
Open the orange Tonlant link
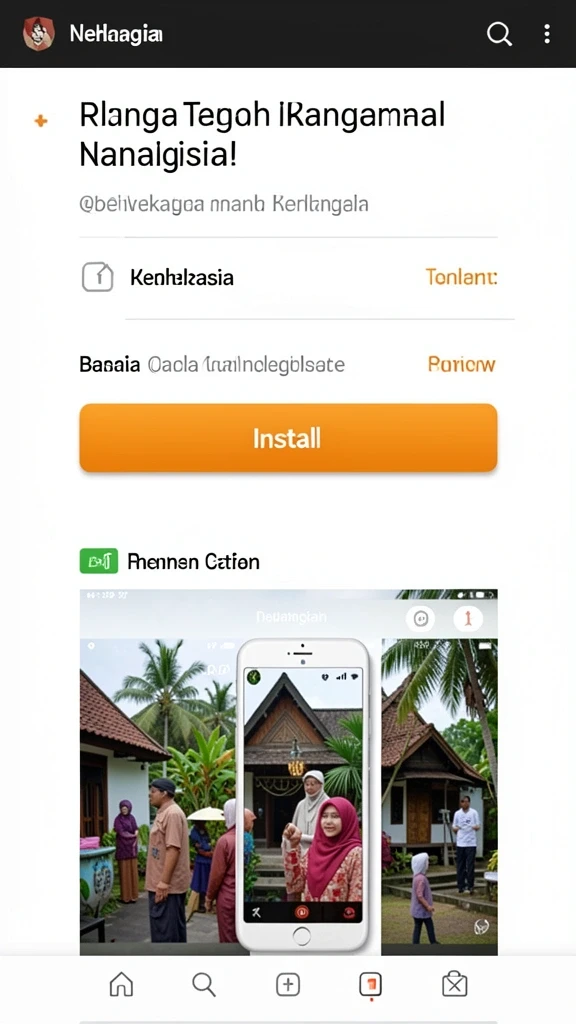(461, 277)
